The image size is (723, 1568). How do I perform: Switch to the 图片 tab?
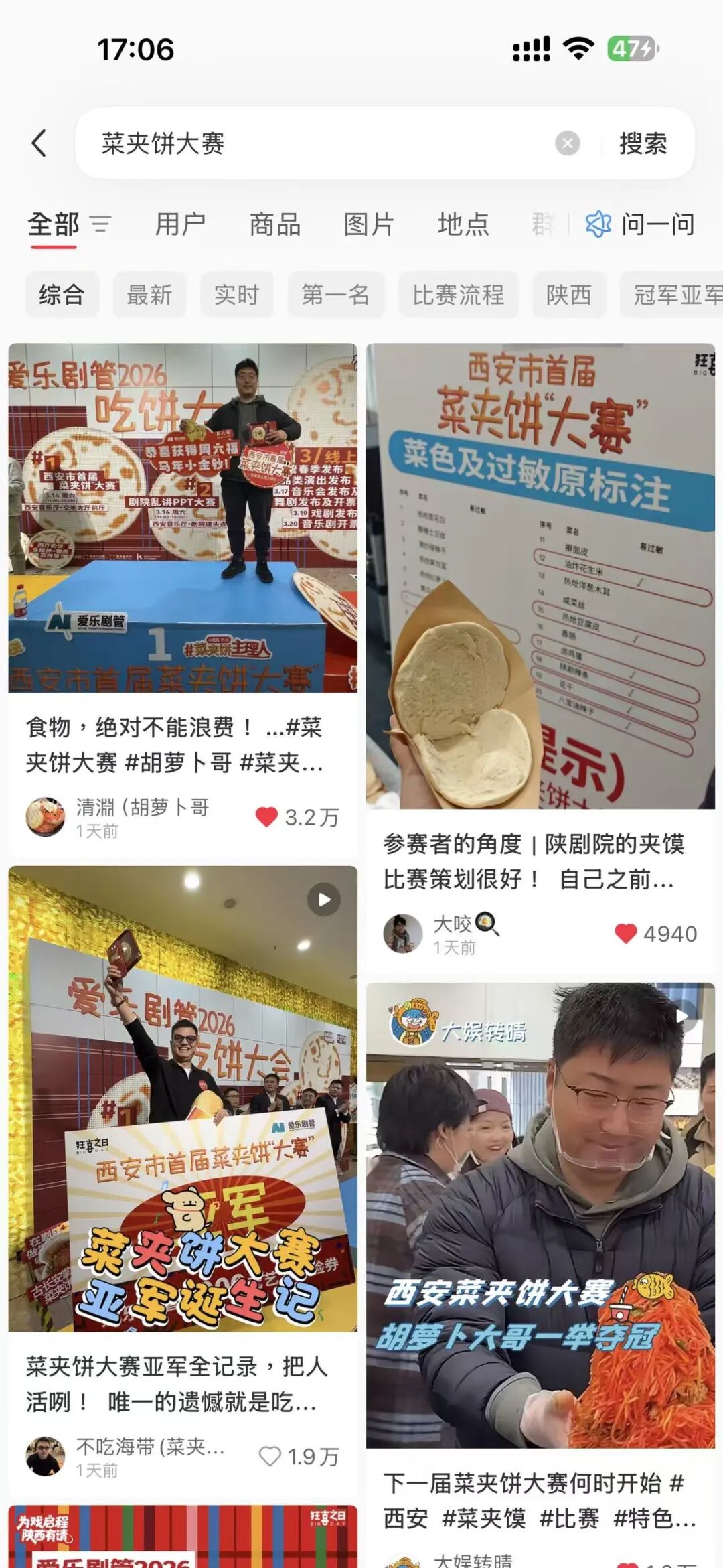pyautogui.click(x=369, y=224)
